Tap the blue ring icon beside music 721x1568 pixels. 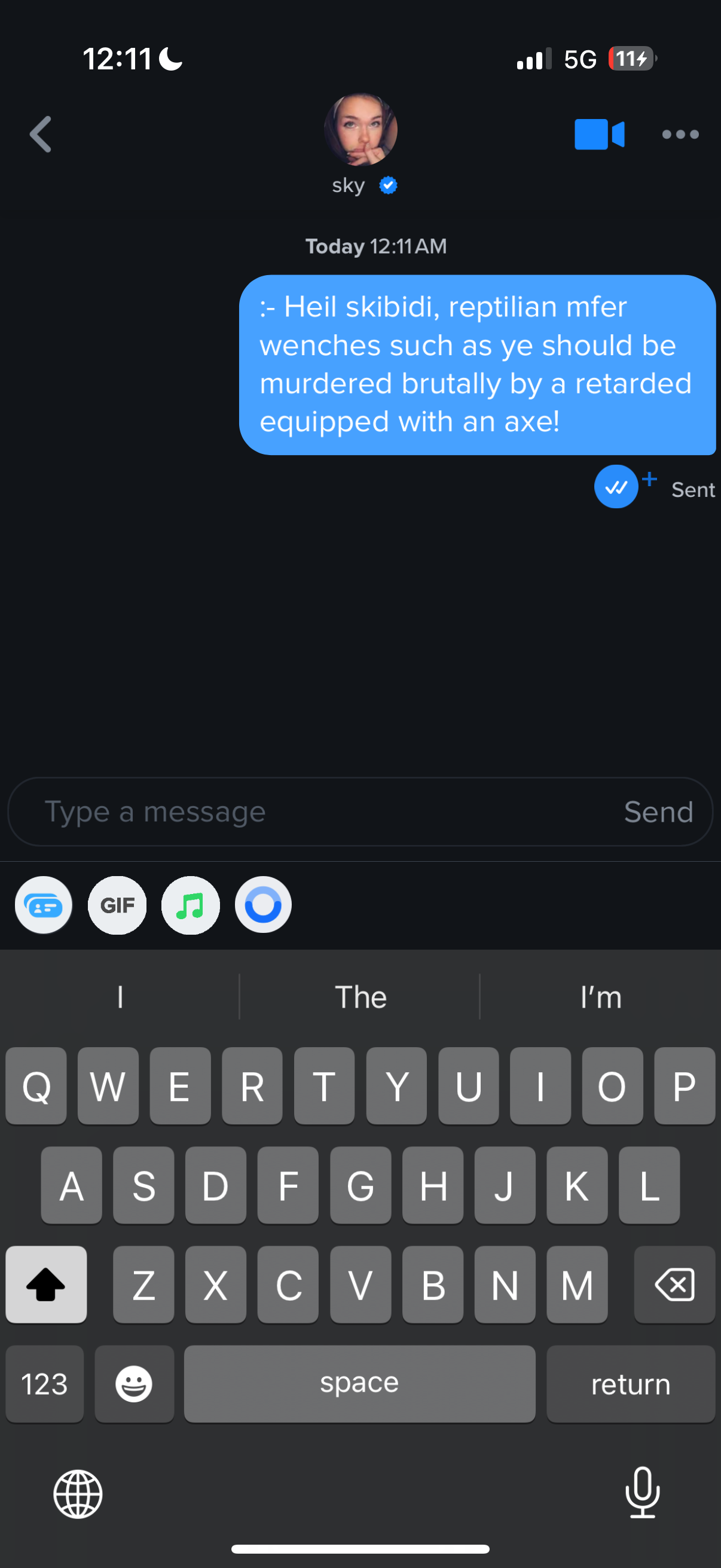[264, 905]
